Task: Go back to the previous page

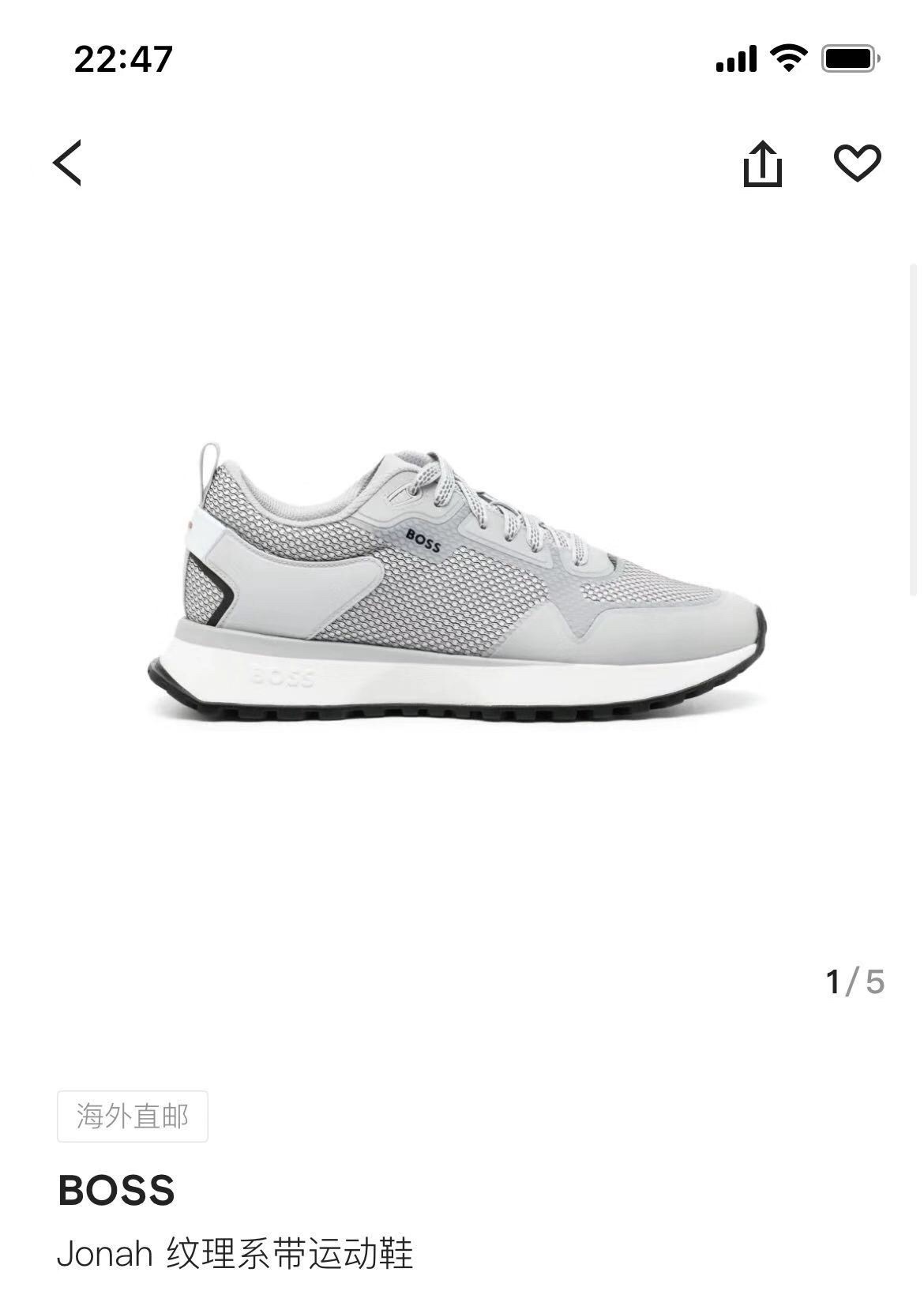Action: (67, 163)
